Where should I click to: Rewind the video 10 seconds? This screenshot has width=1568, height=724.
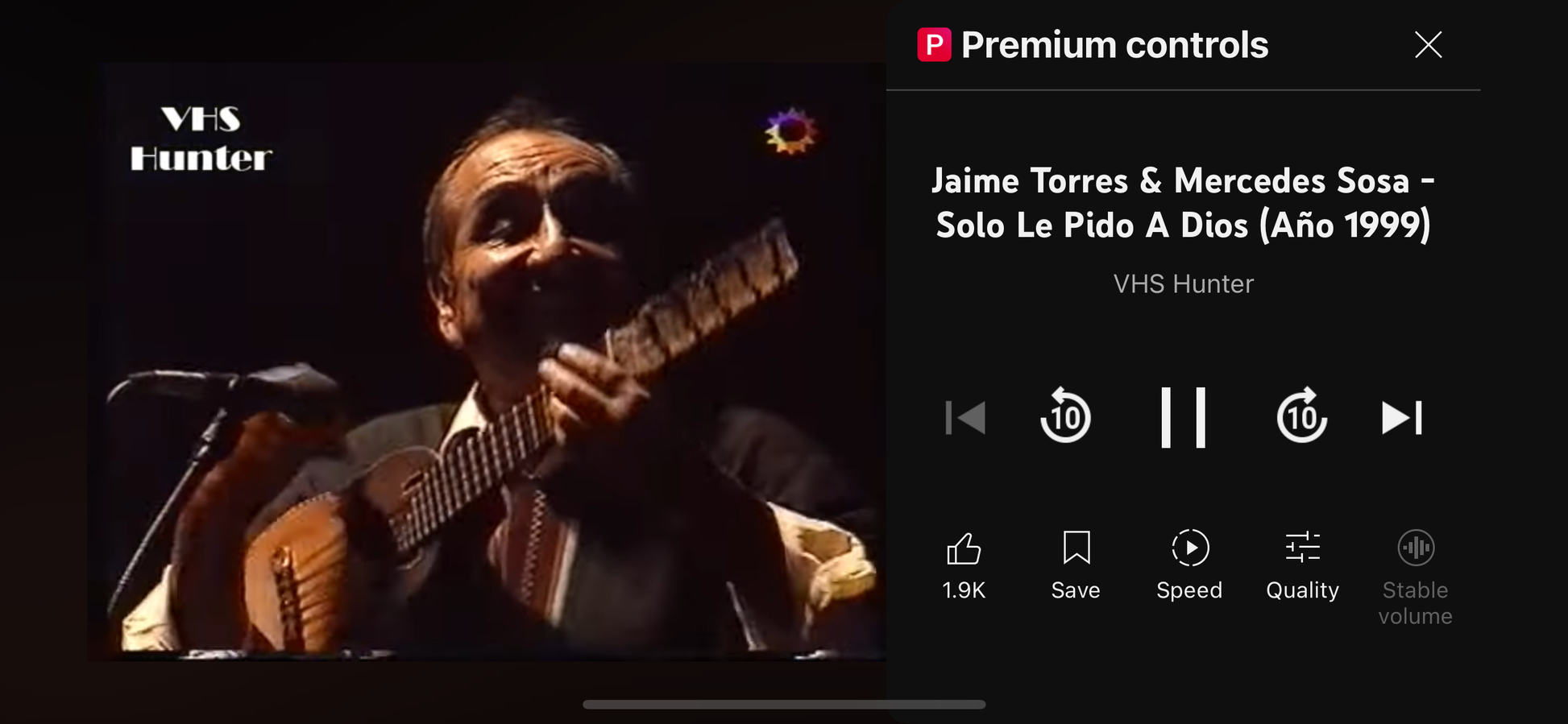click(1065, 416)
